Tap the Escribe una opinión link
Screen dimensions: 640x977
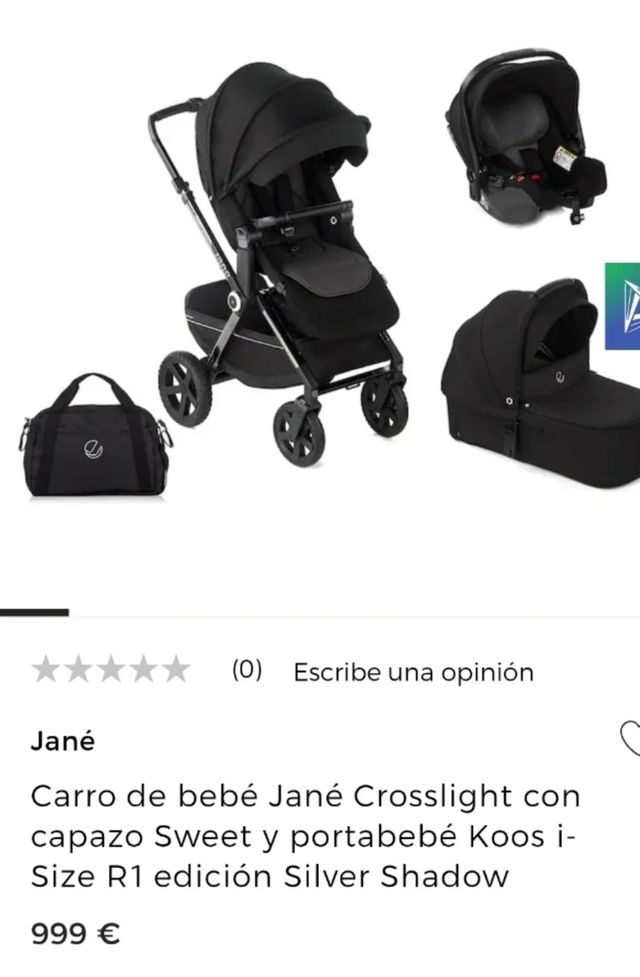click(413, 672)
